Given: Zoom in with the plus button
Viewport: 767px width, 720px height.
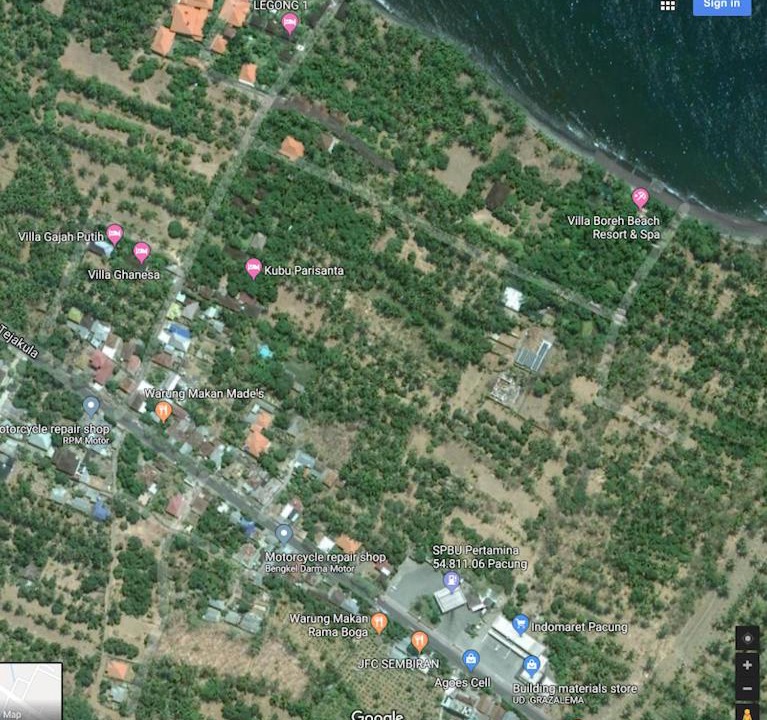Looking at the screenshot, I should click(748, 664).
